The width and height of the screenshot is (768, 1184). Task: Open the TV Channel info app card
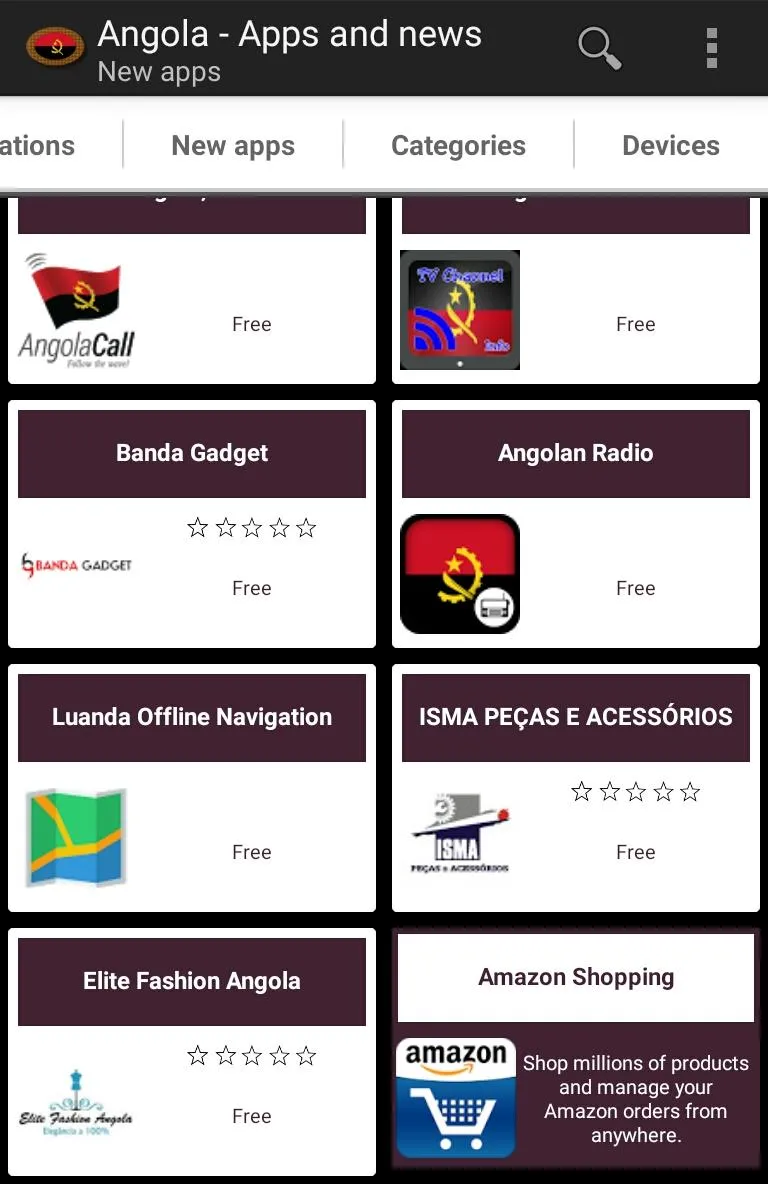(x=576, y=310)
